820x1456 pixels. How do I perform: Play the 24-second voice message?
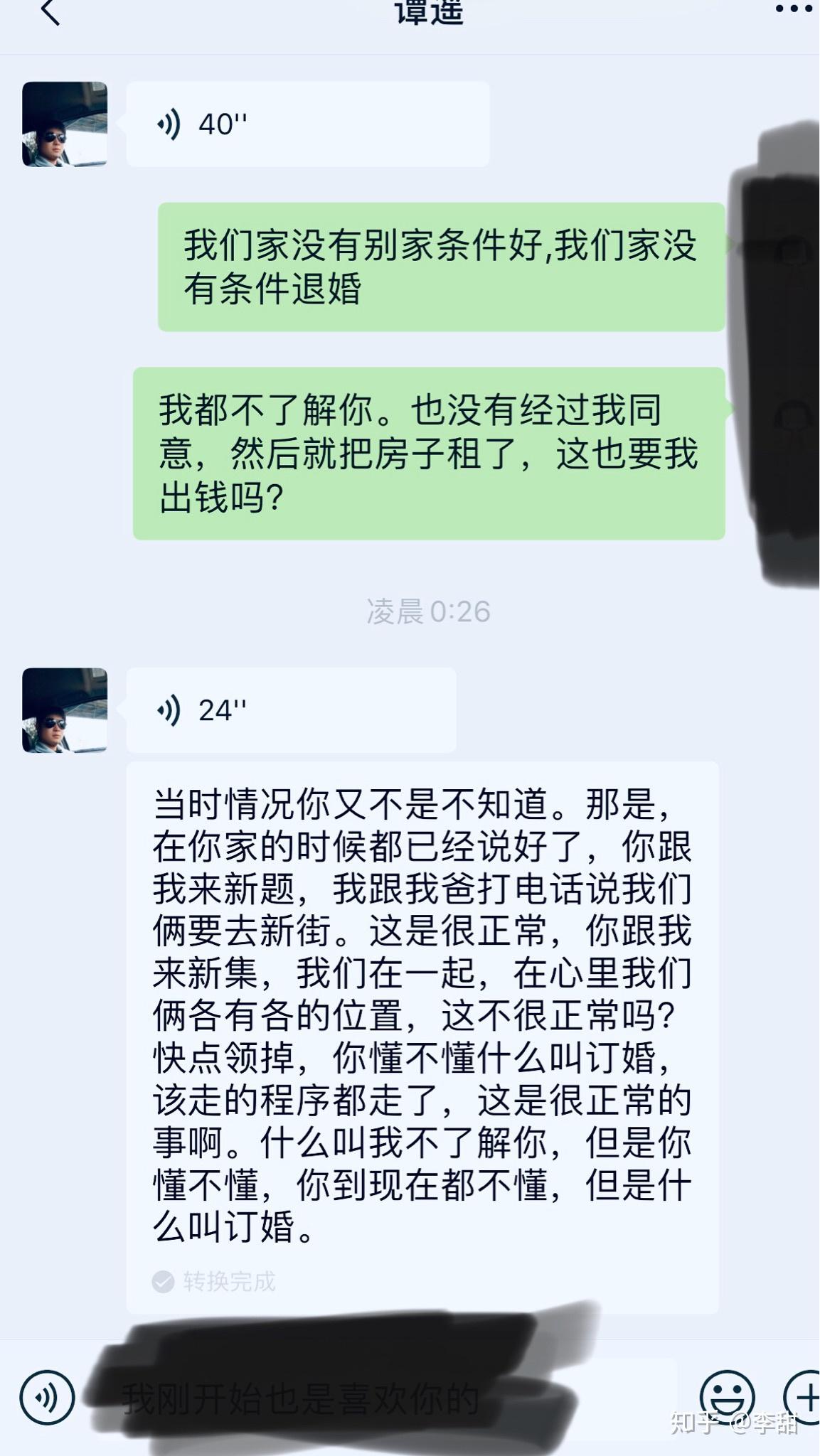tap(291, 710)
